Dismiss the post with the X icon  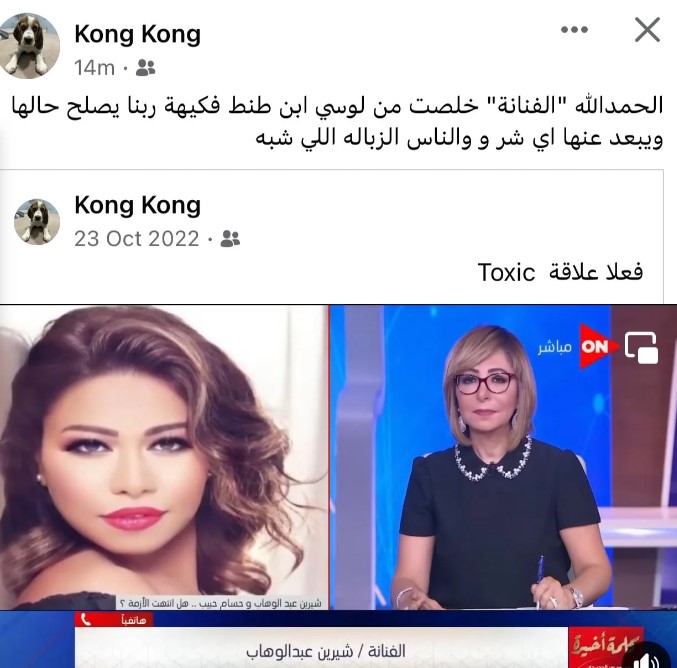(647, 30)
